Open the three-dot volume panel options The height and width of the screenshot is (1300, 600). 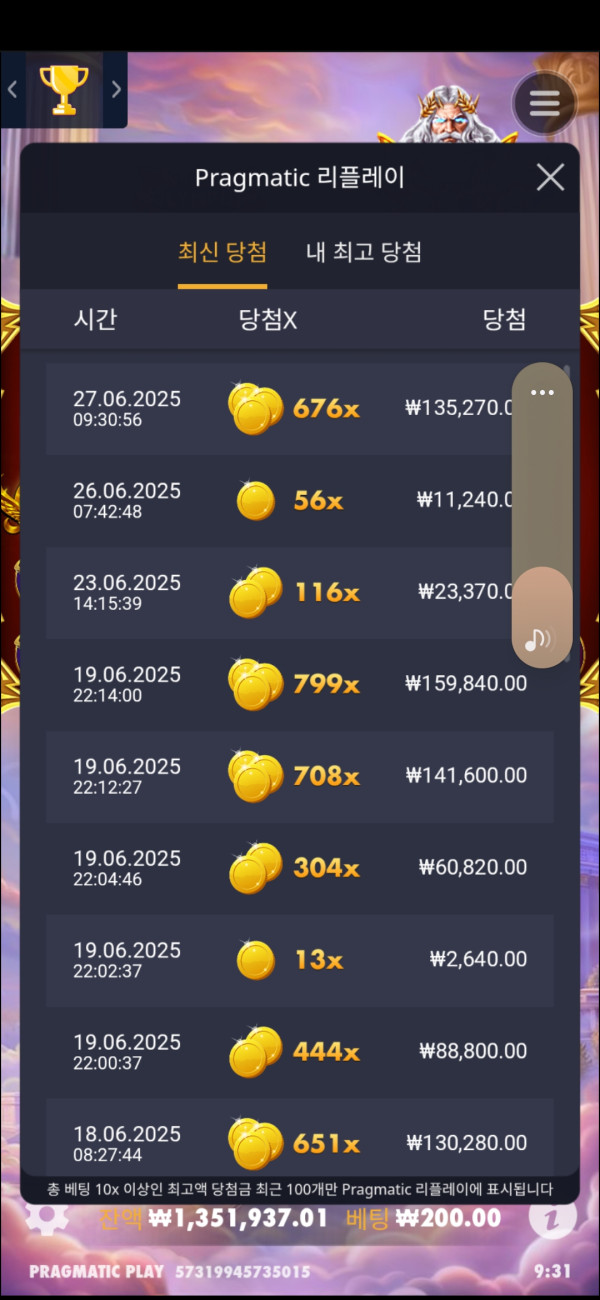tap(542, 392)
